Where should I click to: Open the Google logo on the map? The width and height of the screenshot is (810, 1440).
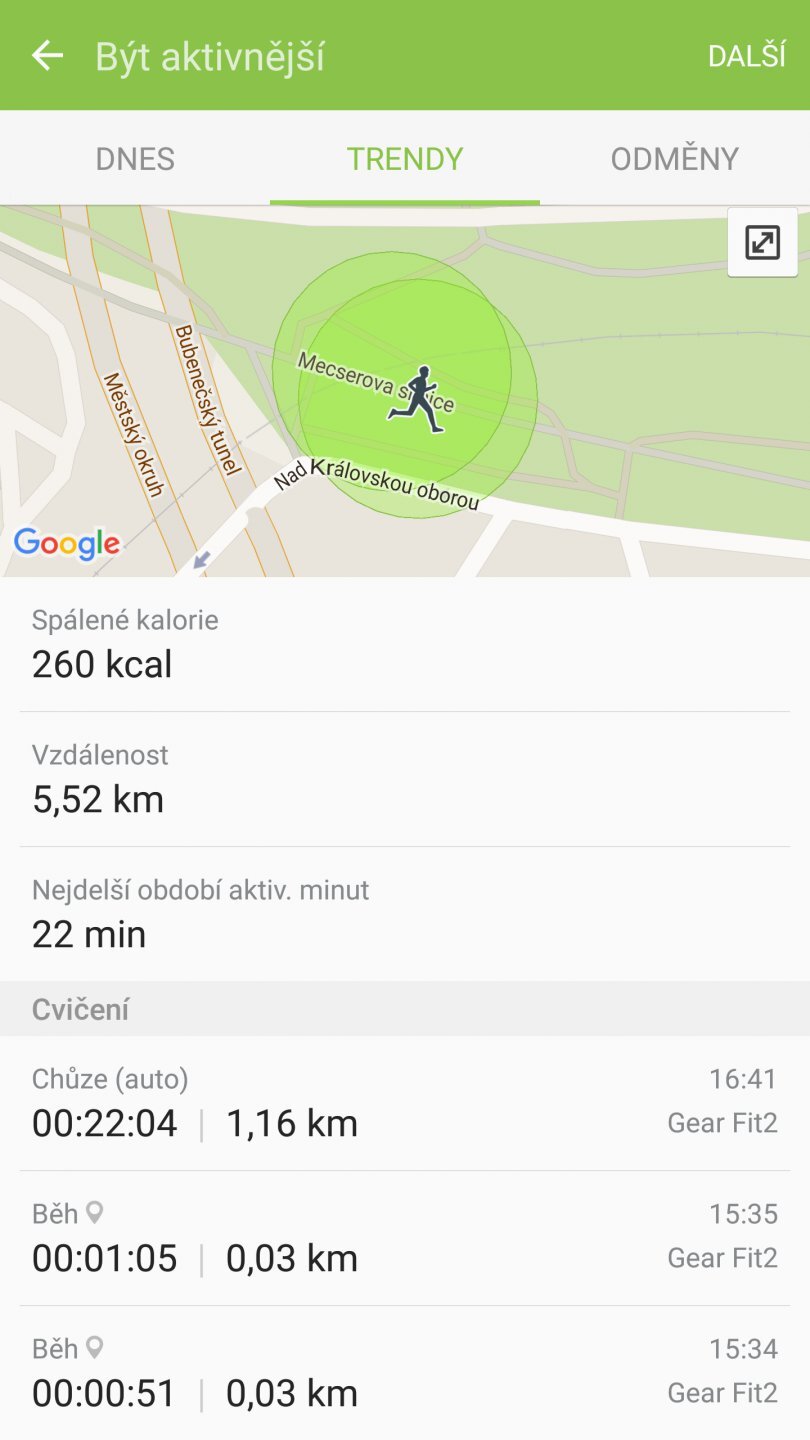click(68, 544)
